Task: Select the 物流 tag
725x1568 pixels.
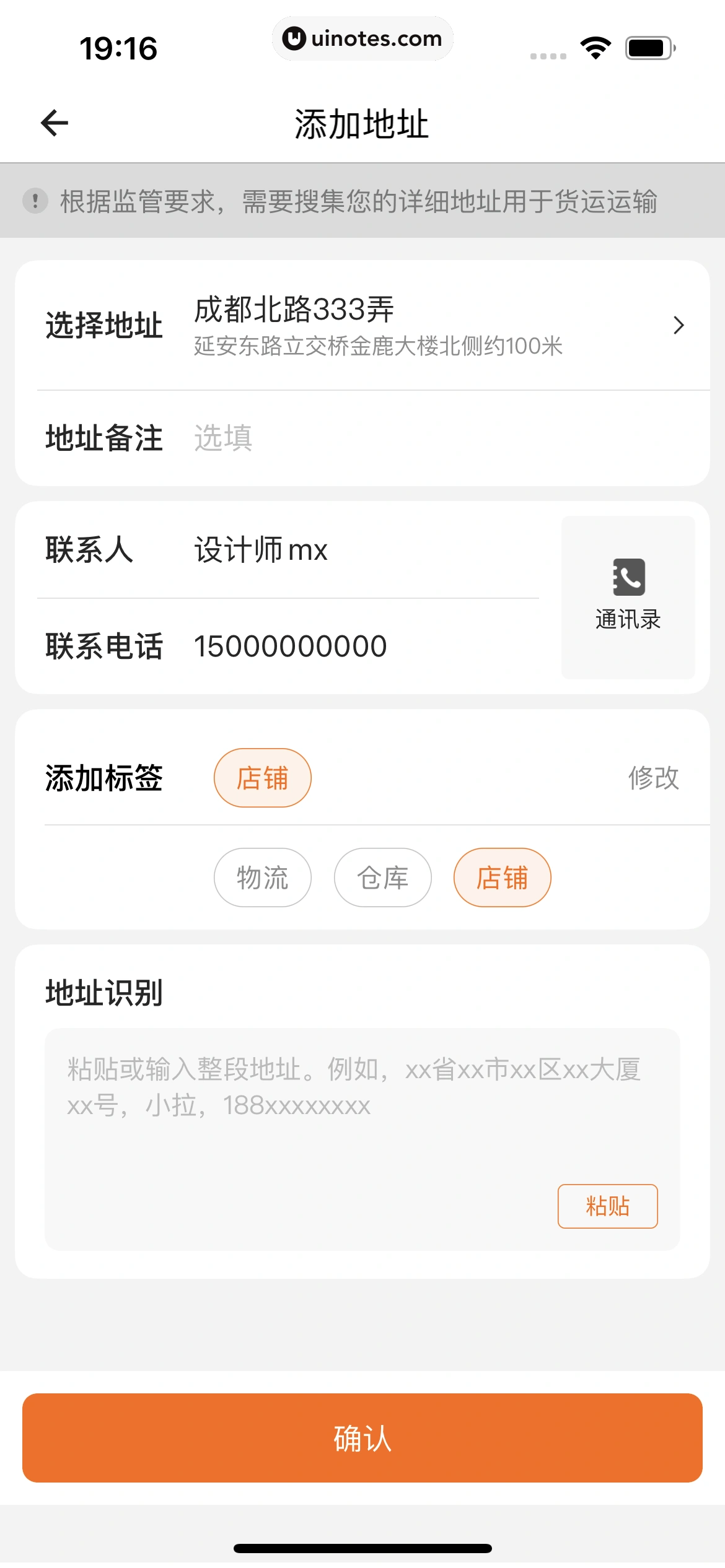Action: click(x=262, y=878)
